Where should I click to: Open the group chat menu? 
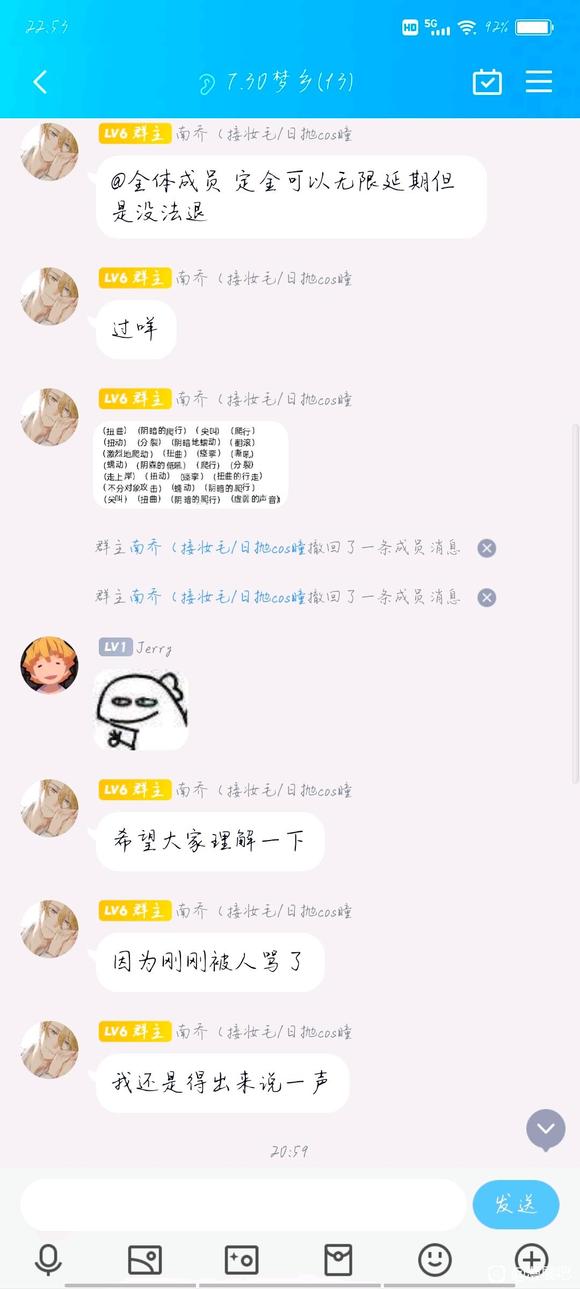click(539, 82)
